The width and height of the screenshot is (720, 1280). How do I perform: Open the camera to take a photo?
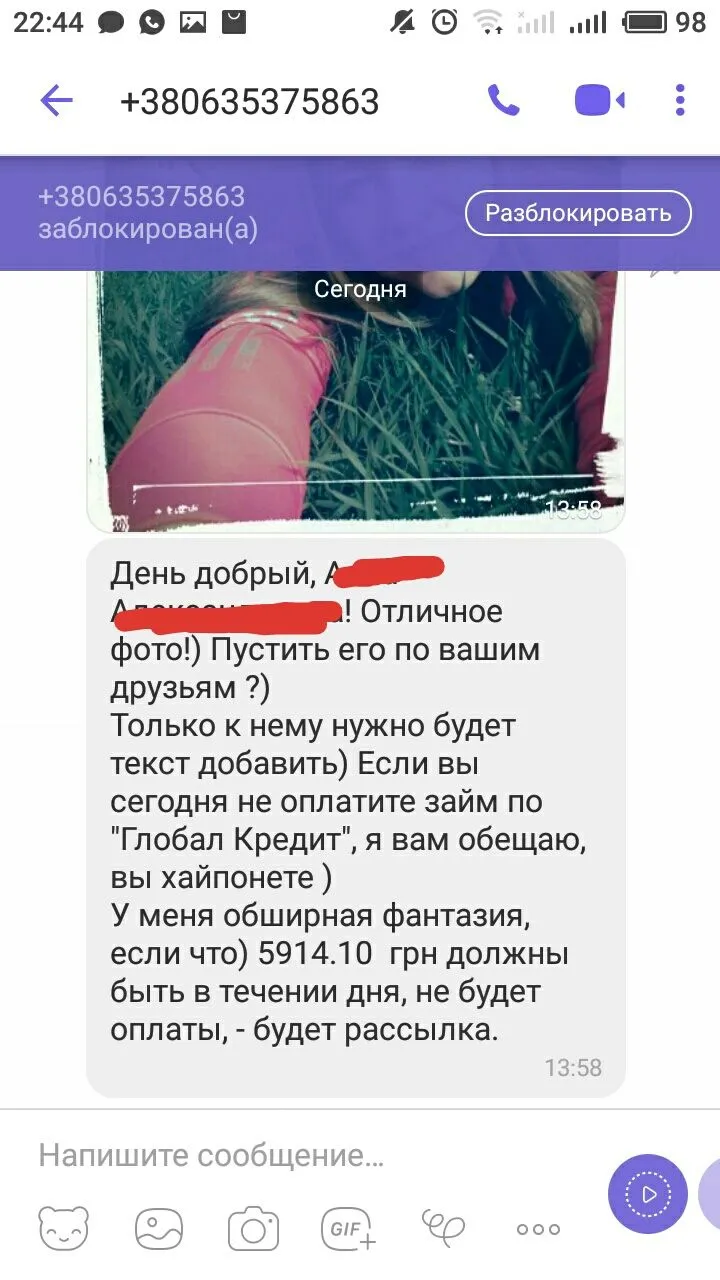click(253, 1228)
